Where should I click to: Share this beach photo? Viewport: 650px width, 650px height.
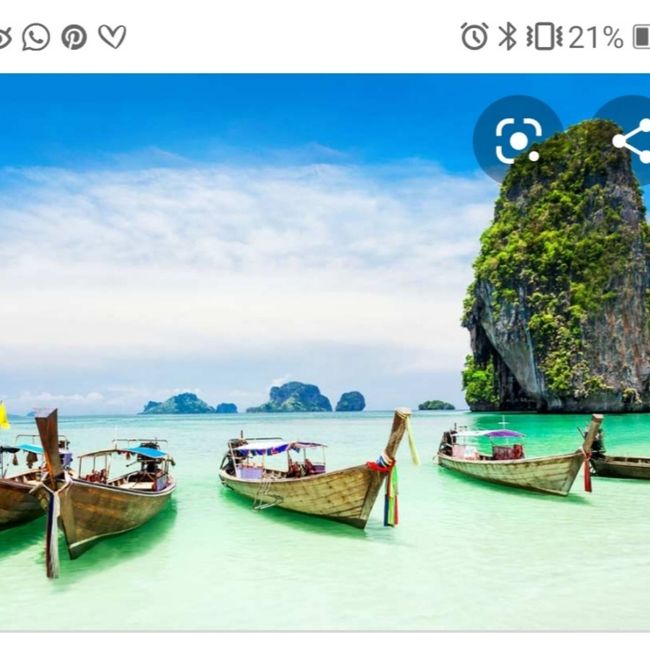(631, 141)
